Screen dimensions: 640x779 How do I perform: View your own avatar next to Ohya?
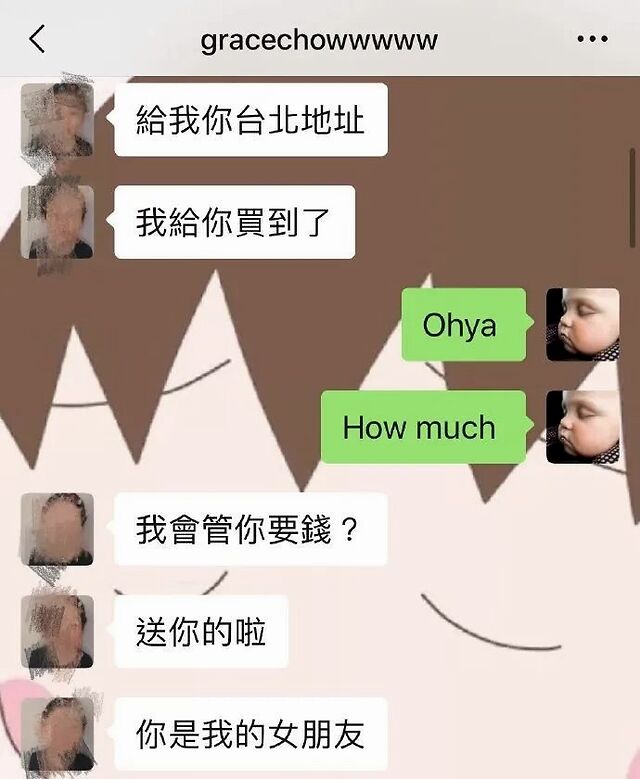tap(582, 324)
